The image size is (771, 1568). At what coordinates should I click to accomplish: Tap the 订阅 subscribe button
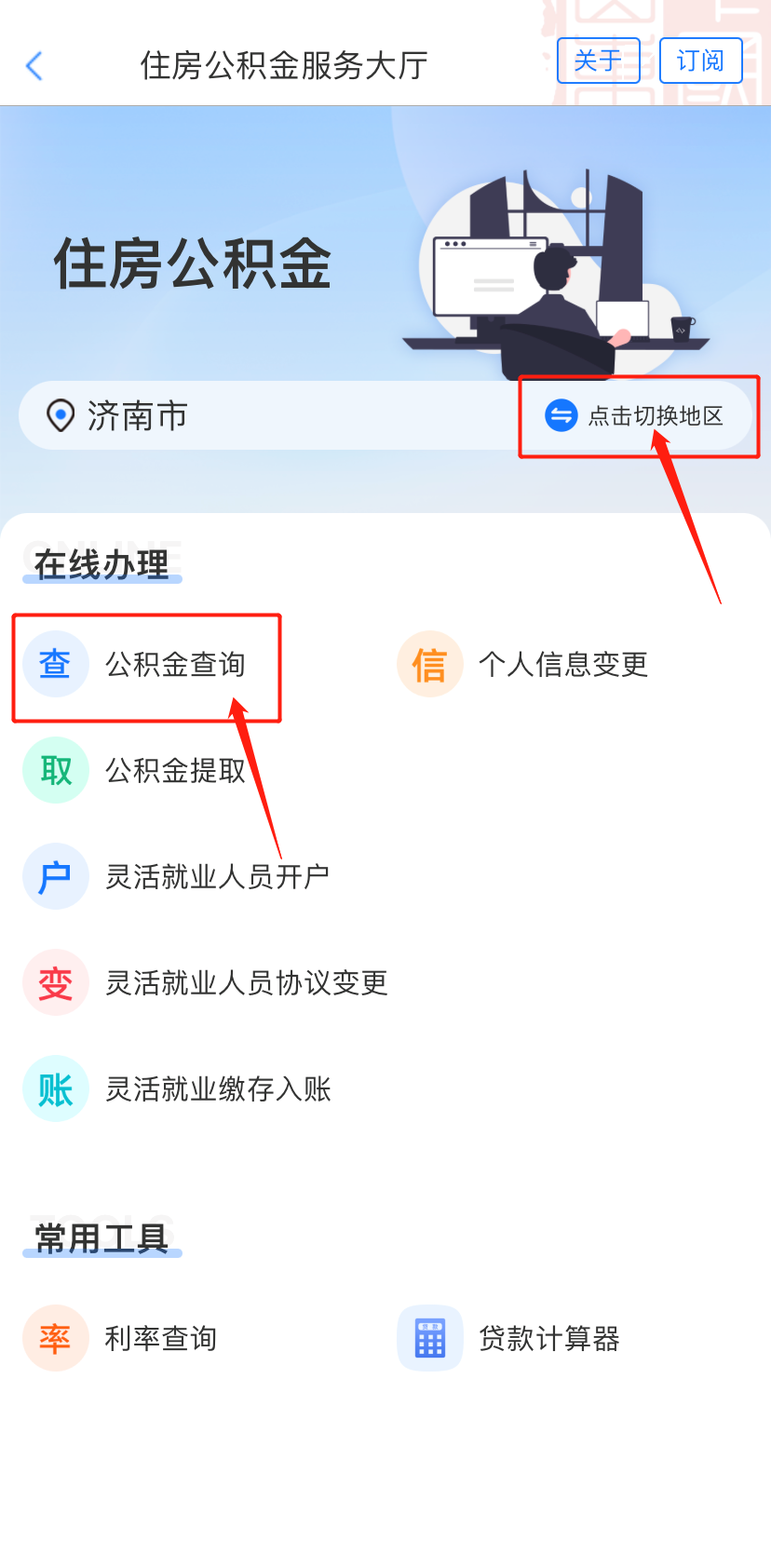pyautogui.click(x=700, y=61)
